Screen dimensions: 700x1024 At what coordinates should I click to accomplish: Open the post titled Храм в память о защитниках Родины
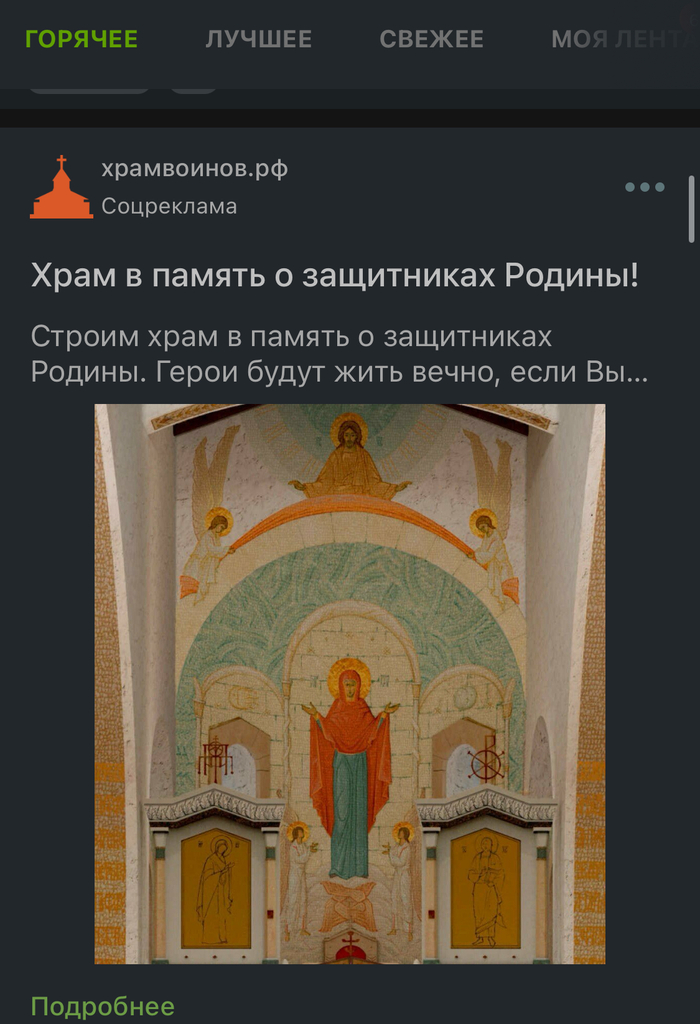click(334, 275)
